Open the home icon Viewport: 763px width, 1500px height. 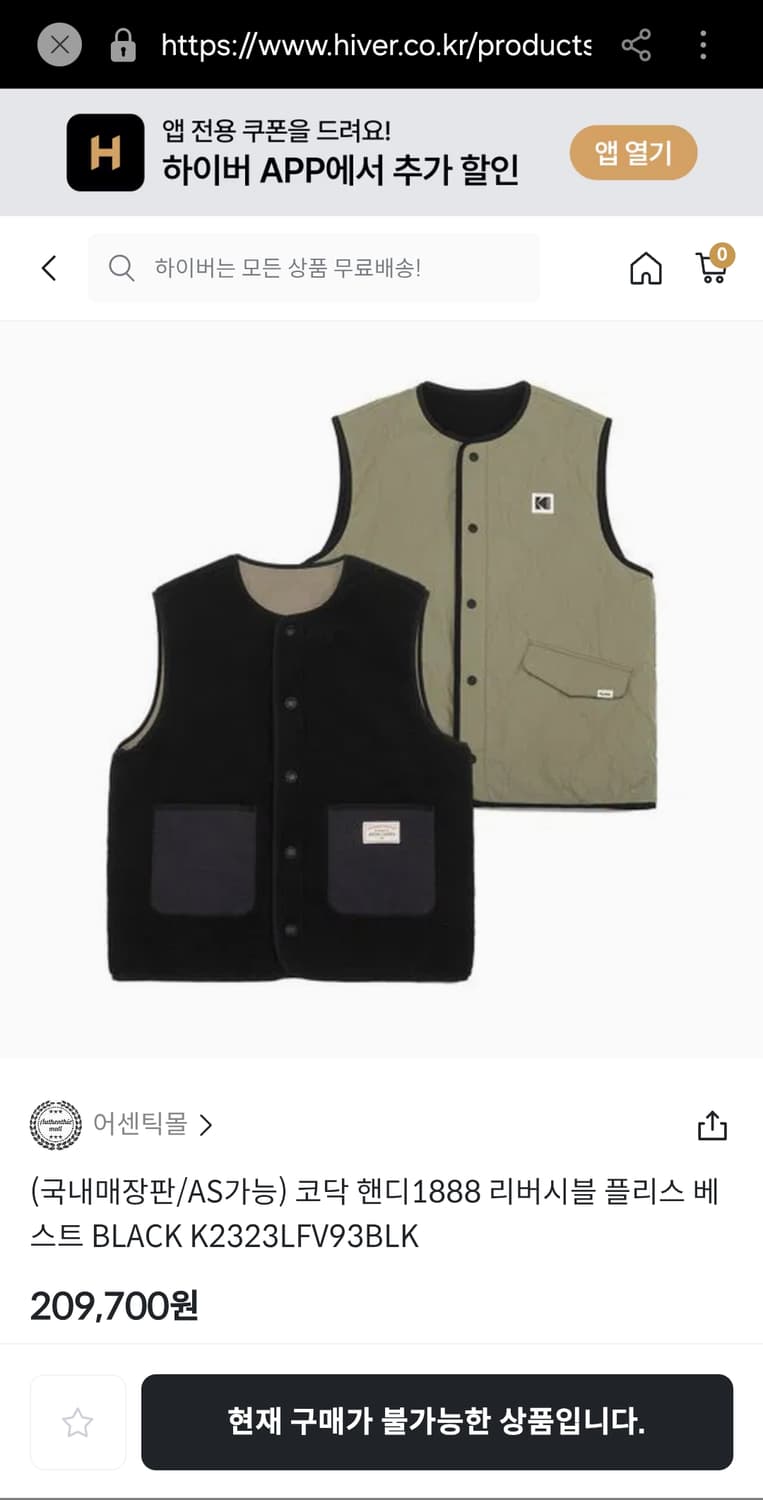coord(646,268)
